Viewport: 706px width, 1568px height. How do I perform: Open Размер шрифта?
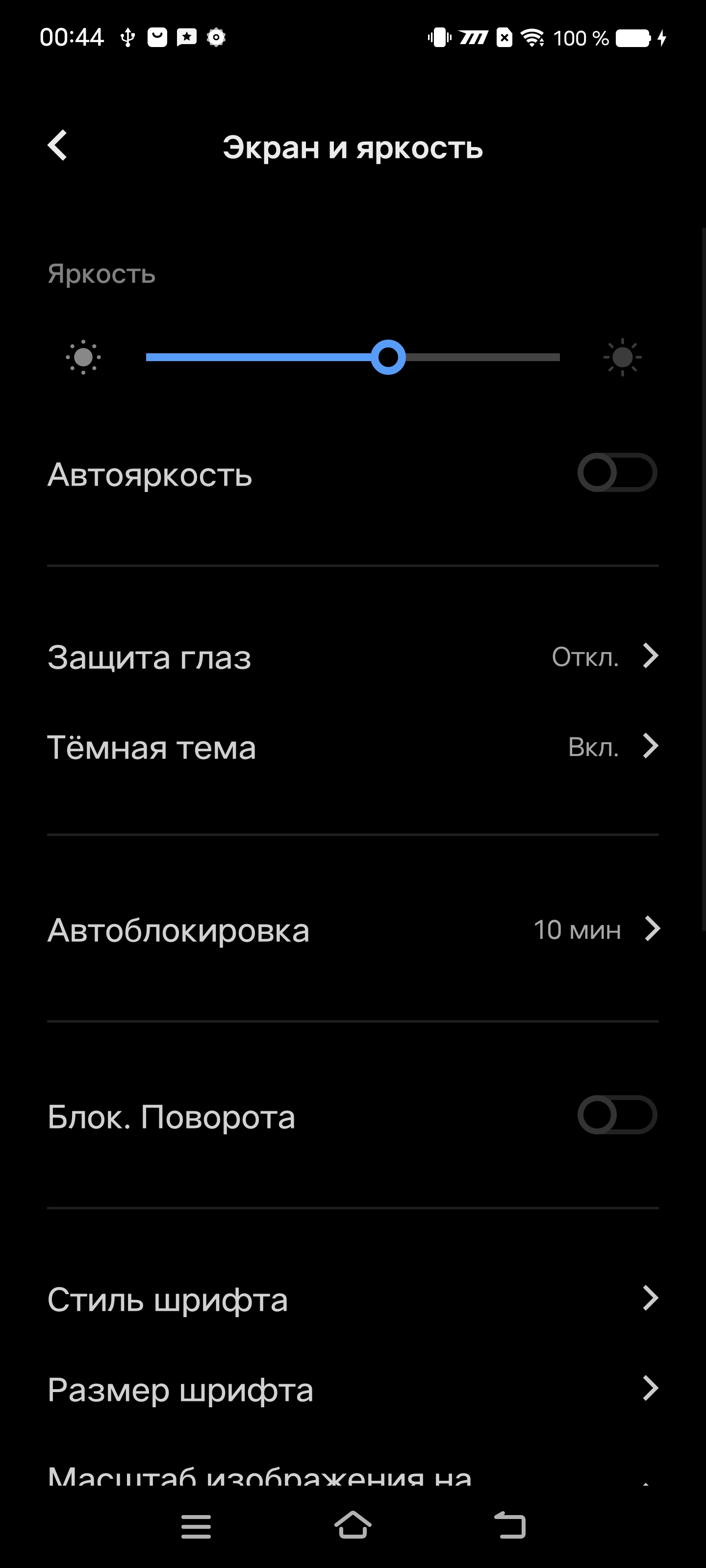(x=353, y=1390)
